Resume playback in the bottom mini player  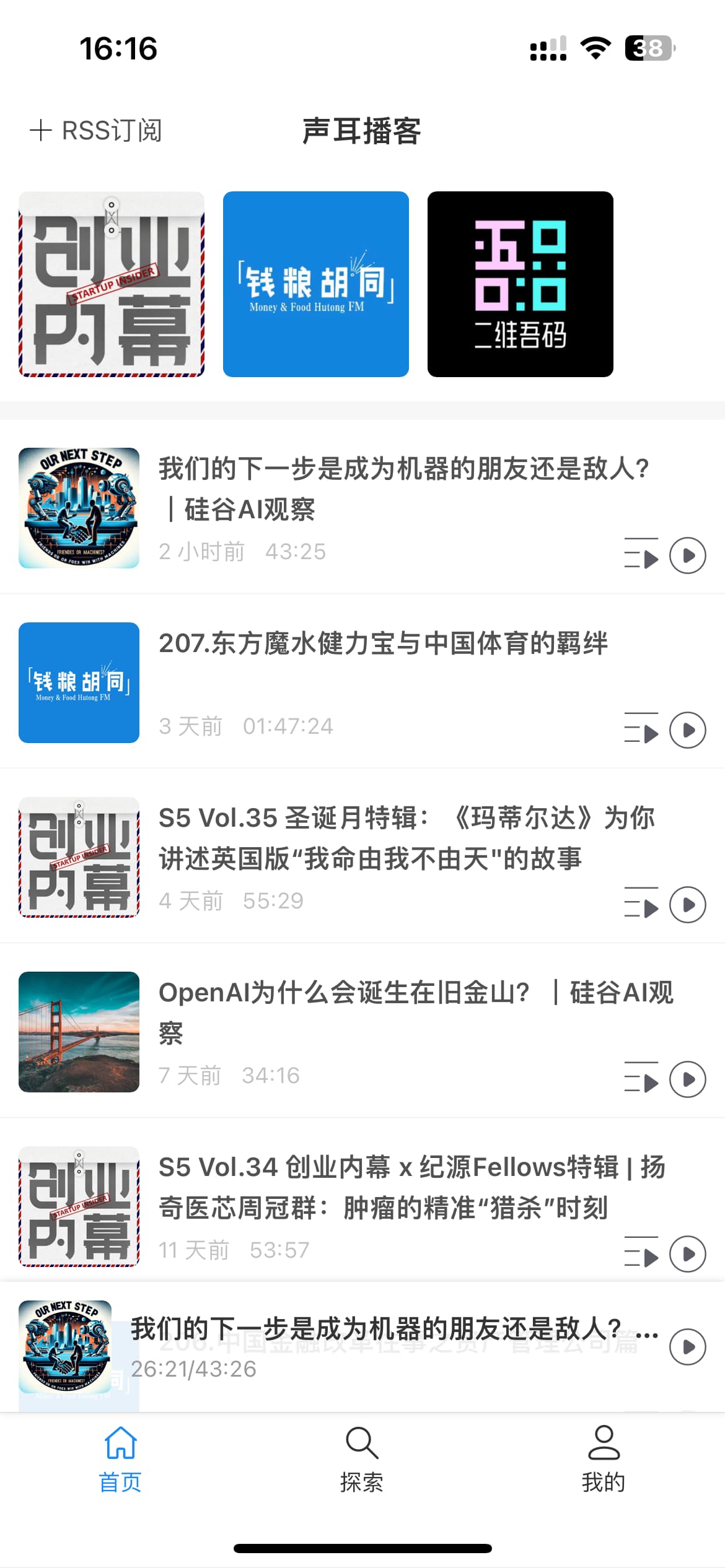pos(688,1347)
